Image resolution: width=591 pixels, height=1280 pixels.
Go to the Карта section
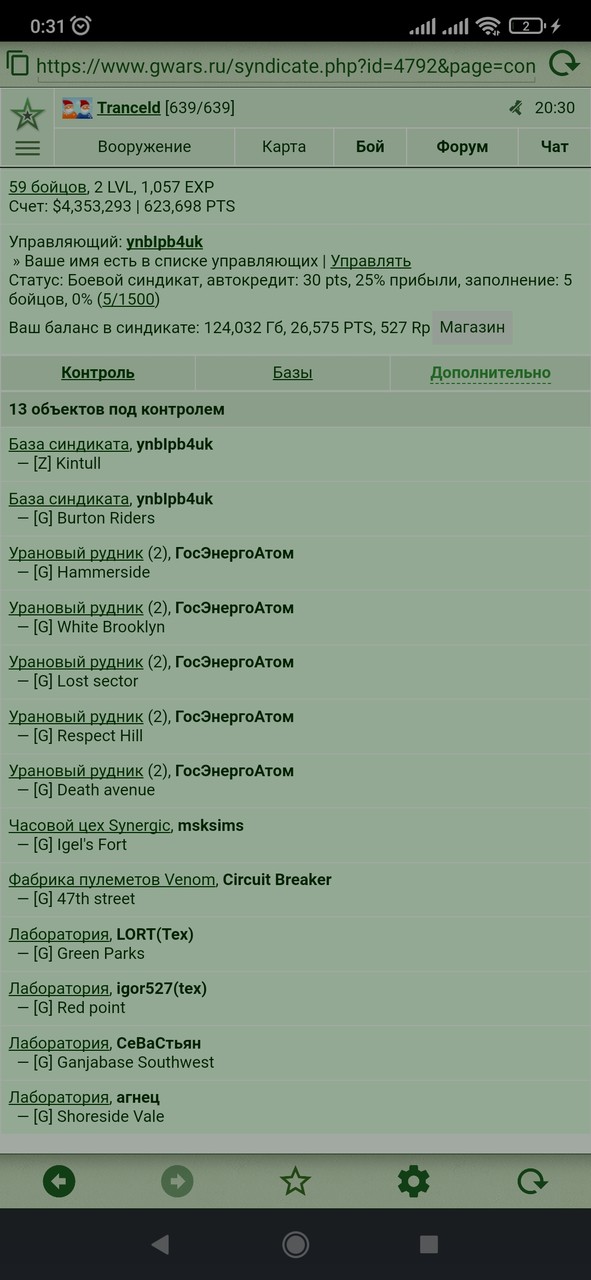click(284, 147)
